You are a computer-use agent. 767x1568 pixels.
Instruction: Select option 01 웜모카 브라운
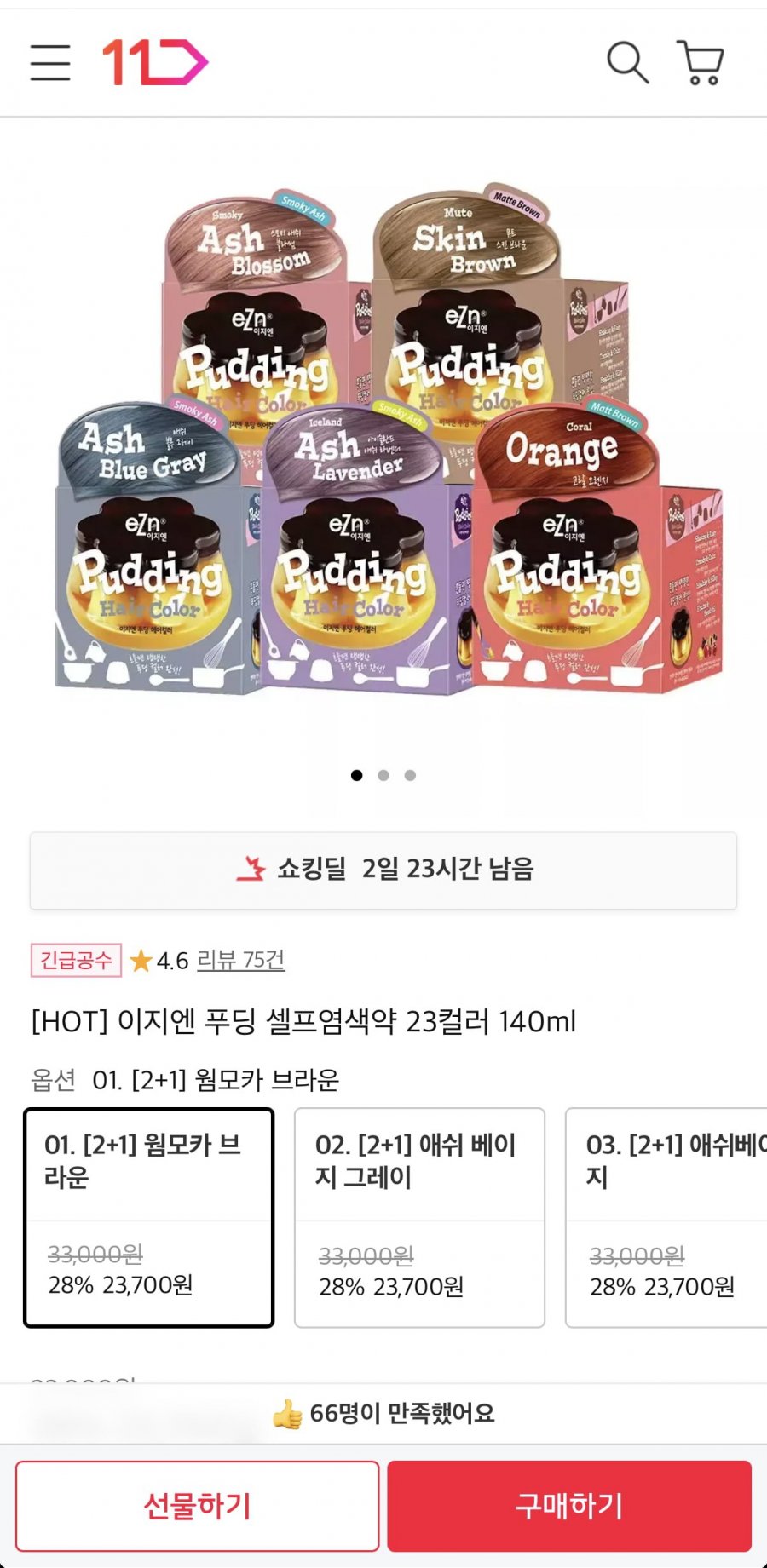coord(148,1216)
